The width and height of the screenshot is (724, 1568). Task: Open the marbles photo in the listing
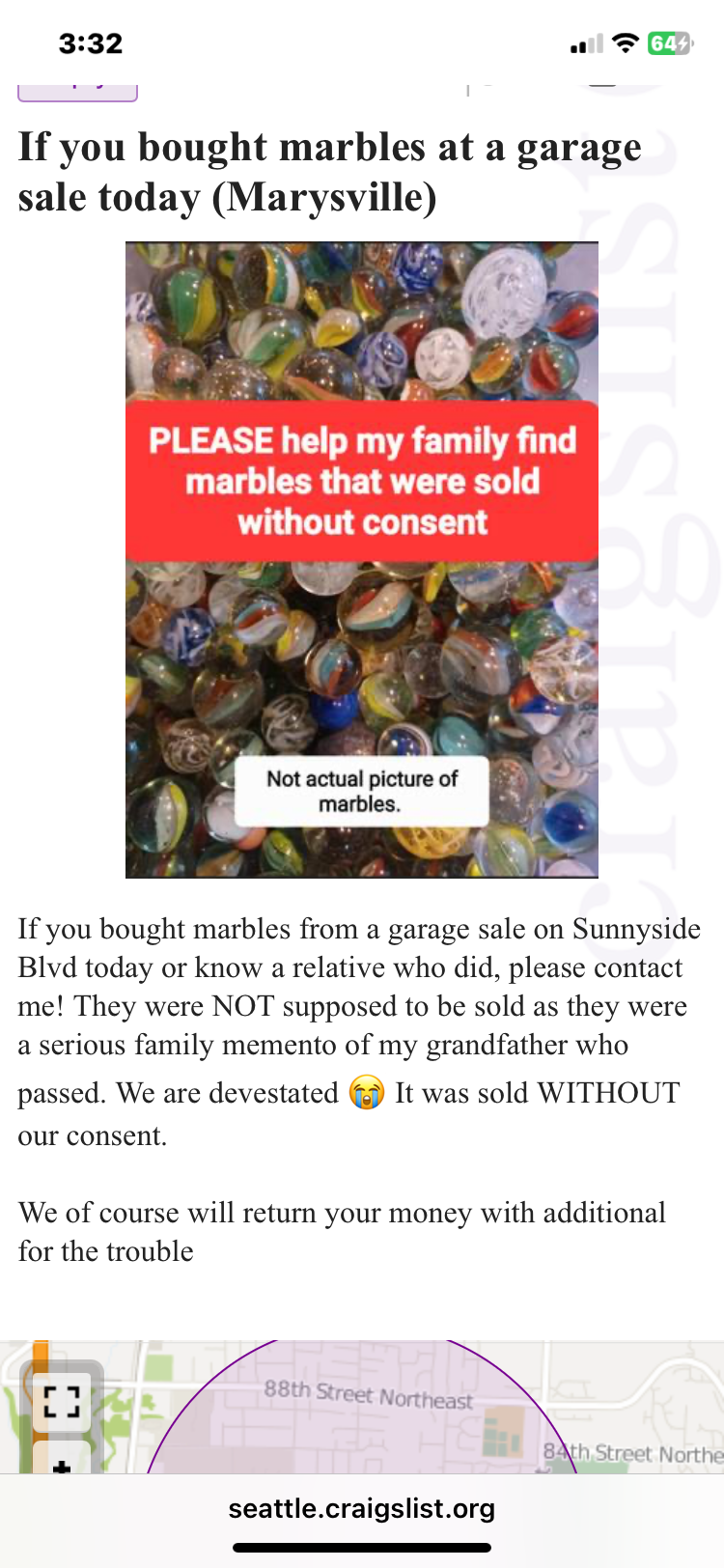362,560
